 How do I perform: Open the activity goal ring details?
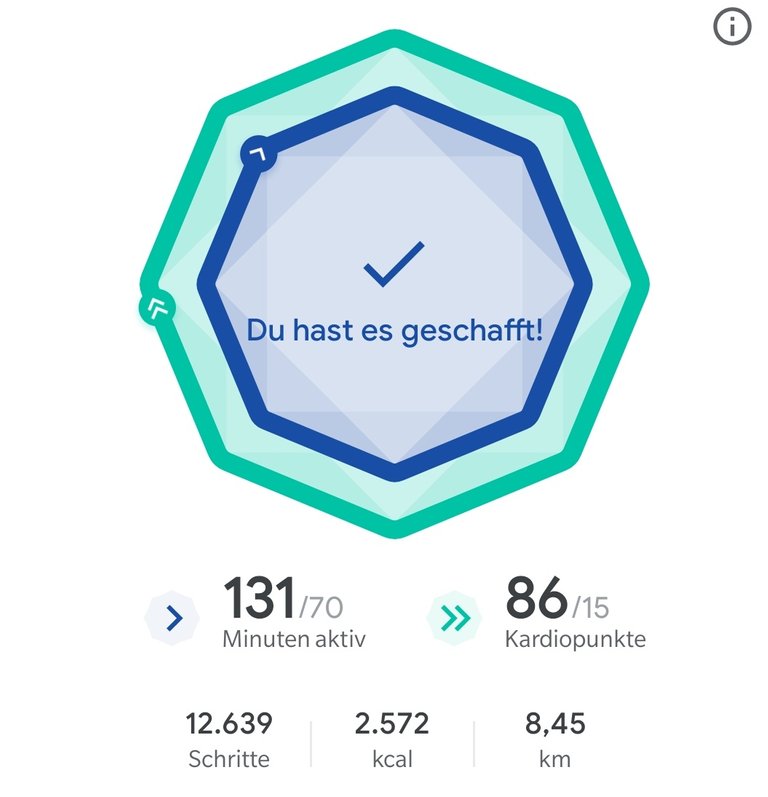coord(395,285)
